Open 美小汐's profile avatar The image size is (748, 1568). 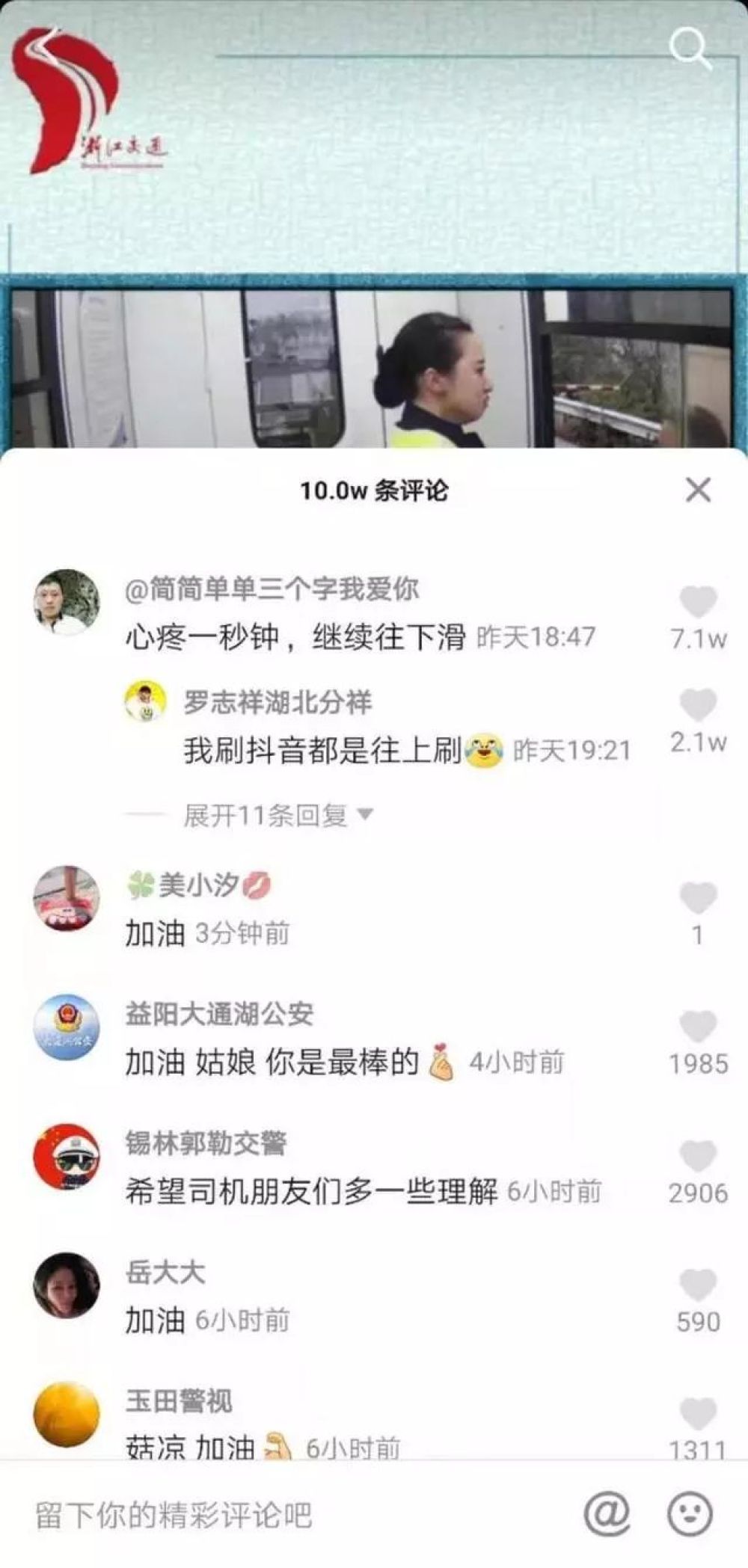click(x=67, y=898)
